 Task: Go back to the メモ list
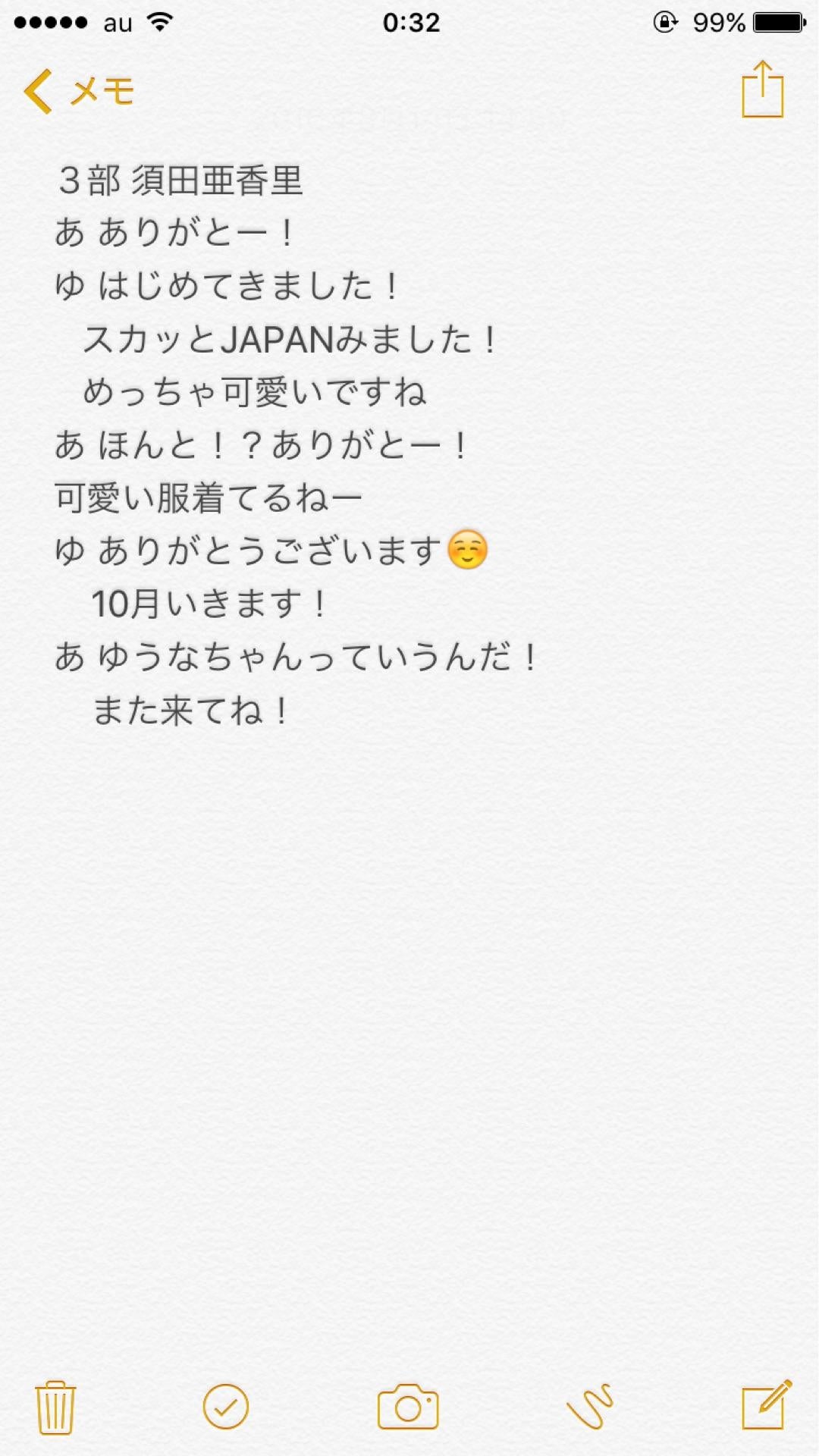[x=79, y=92]
